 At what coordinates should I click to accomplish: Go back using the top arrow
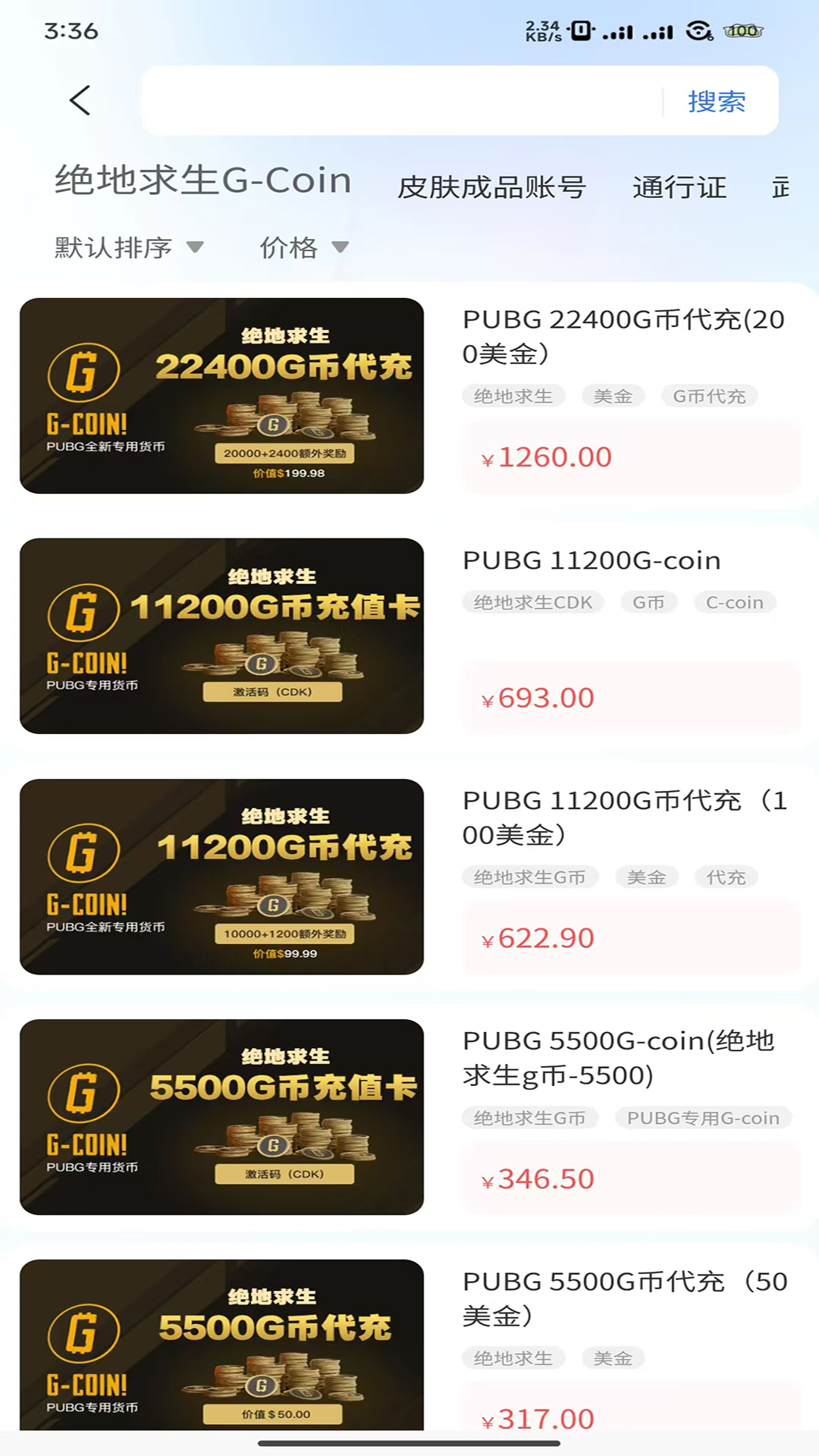(80, 100)
